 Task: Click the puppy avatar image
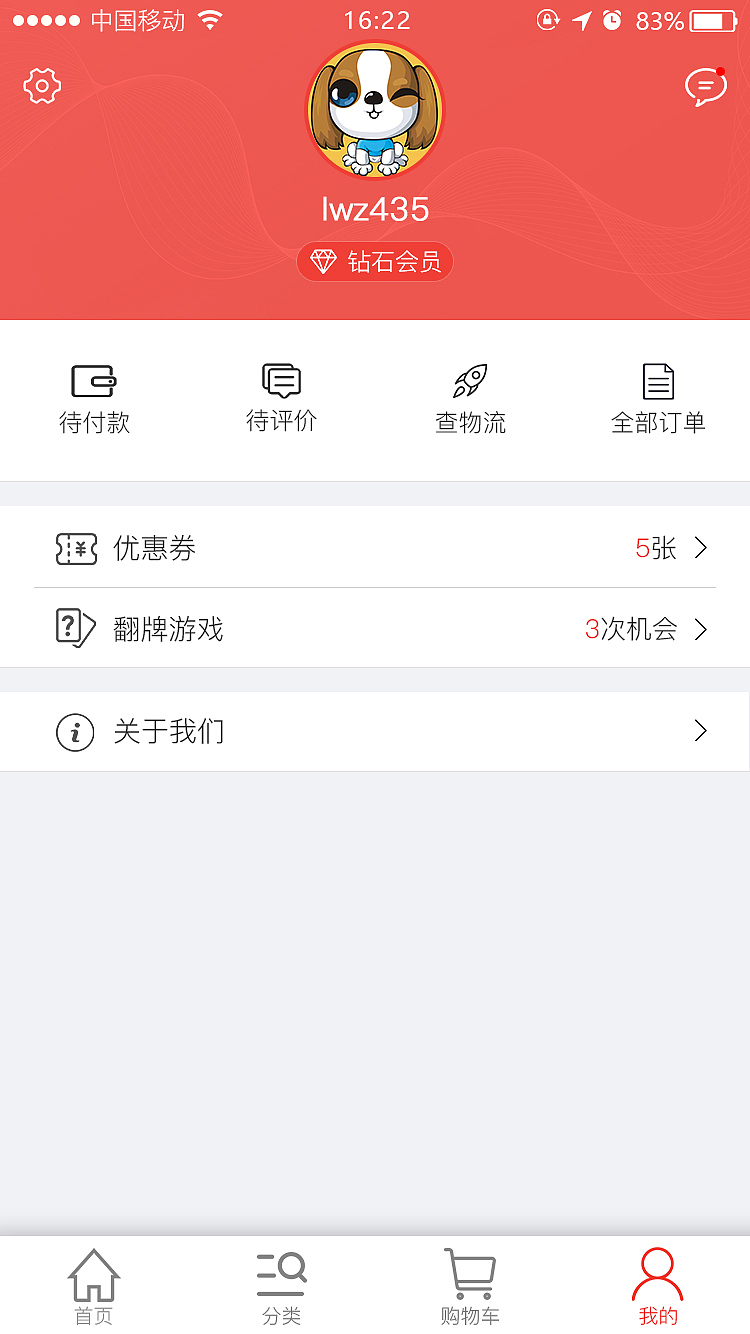375,110
